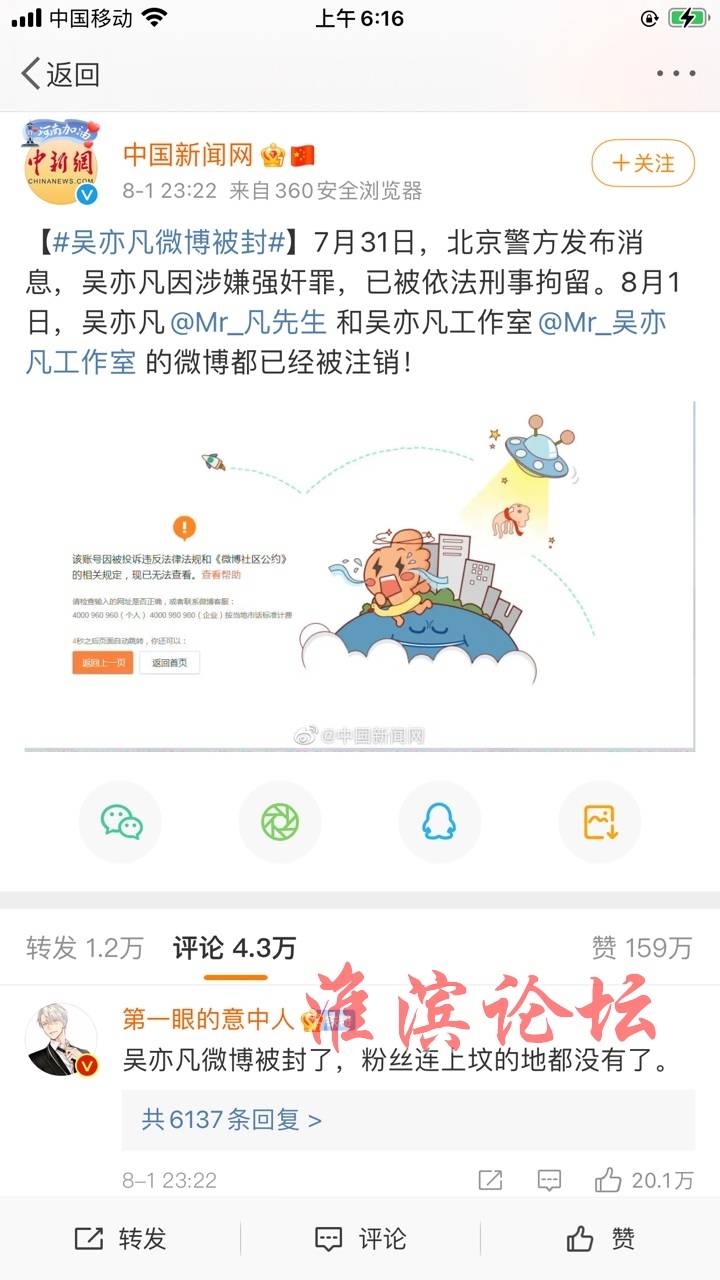Switch to the 转发 1.2万 tab
This screenshot has height=1280, width=720.
pos(85,948)
